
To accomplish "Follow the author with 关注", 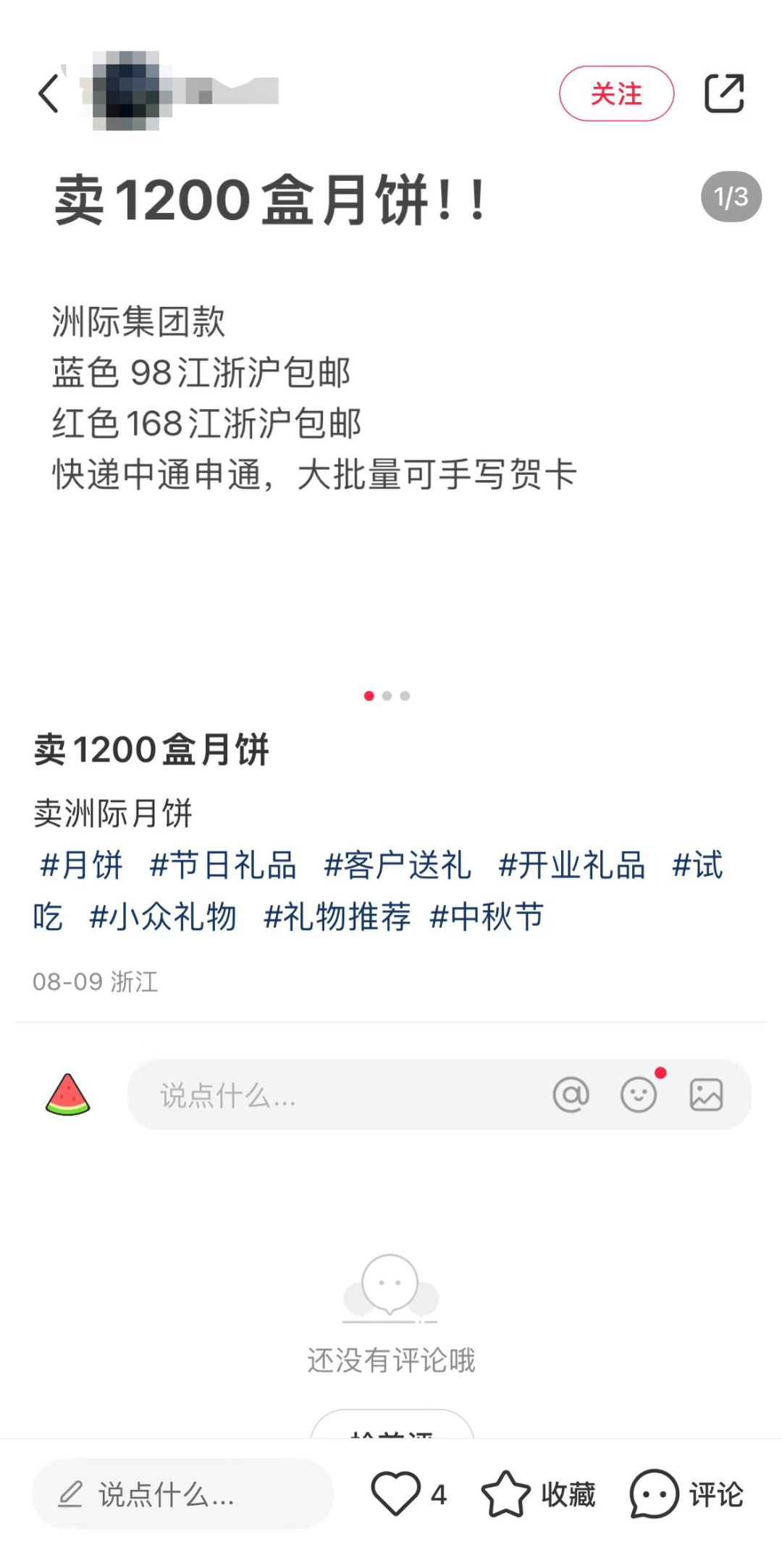I will tap(616, 94).
